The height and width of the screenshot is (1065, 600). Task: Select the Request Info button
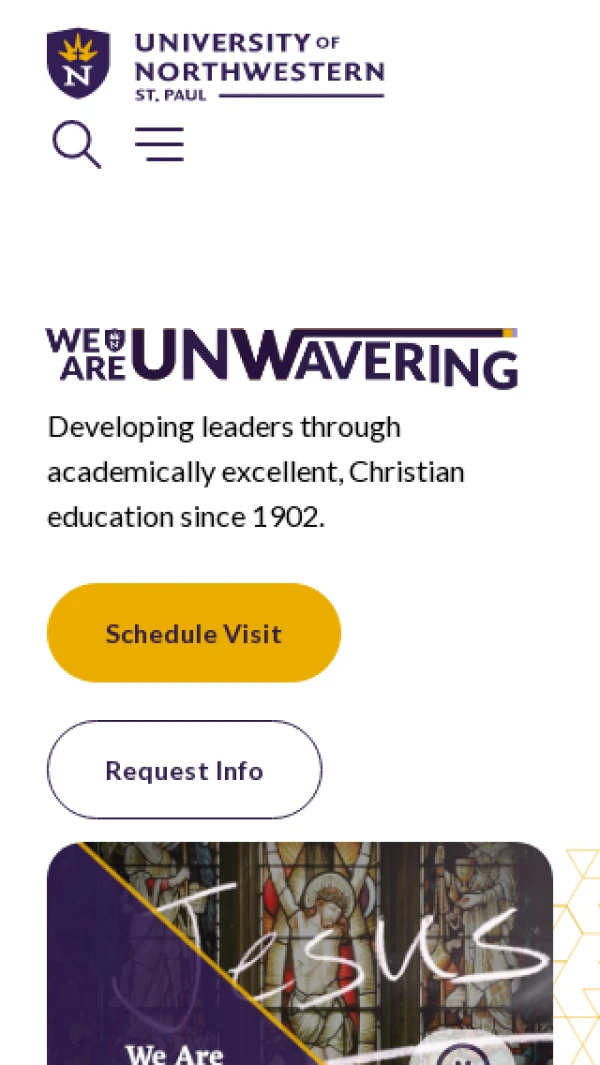click(184, 770)
